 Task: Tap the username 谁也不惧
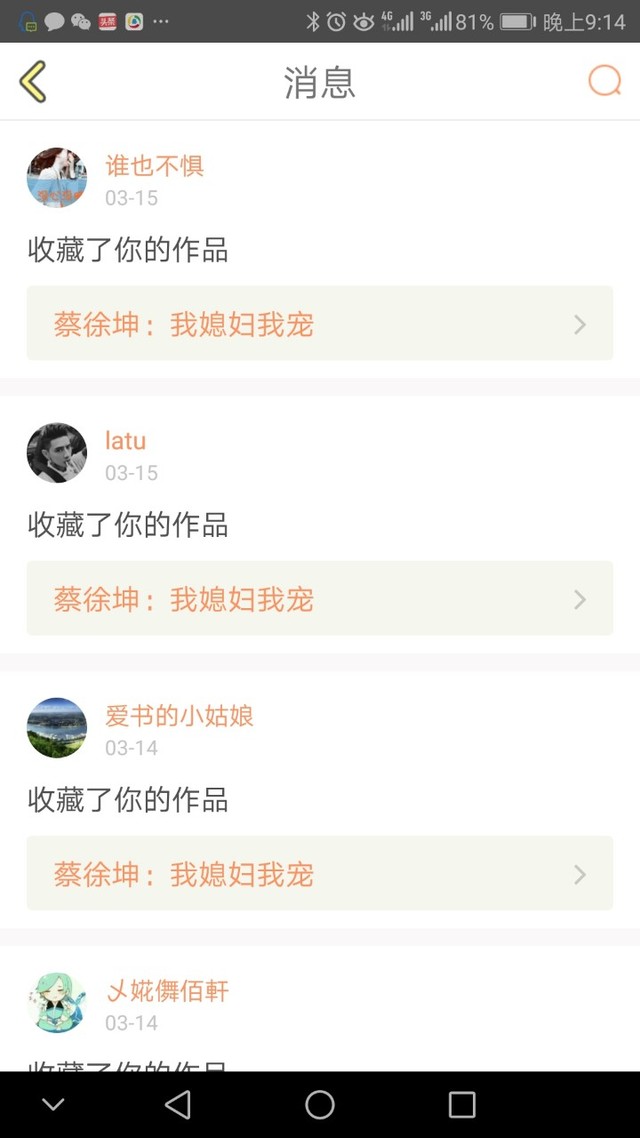(155, 165)
